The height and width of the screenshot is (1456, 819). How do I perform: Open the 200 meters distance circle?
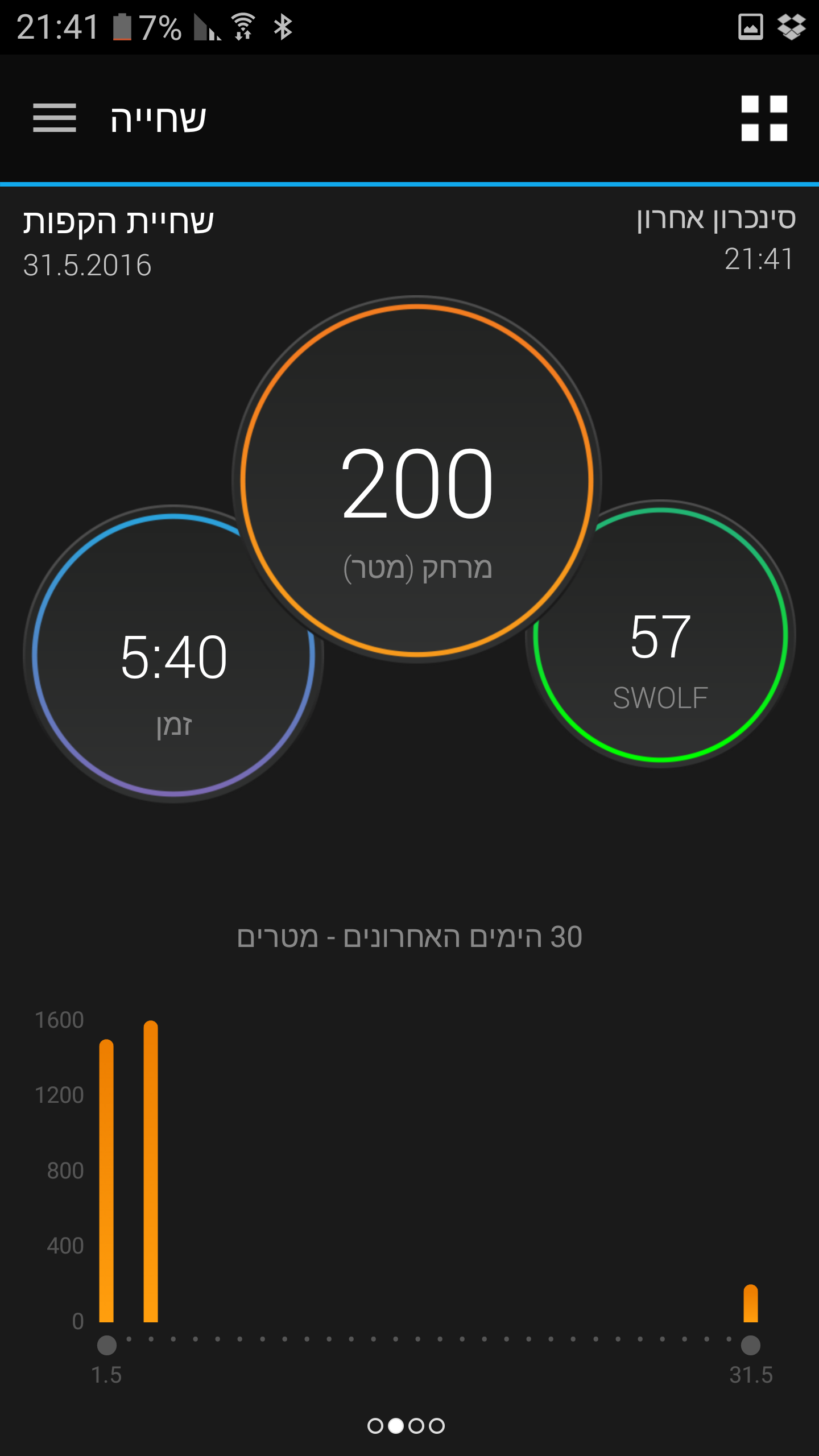click(x=417, y=481)
